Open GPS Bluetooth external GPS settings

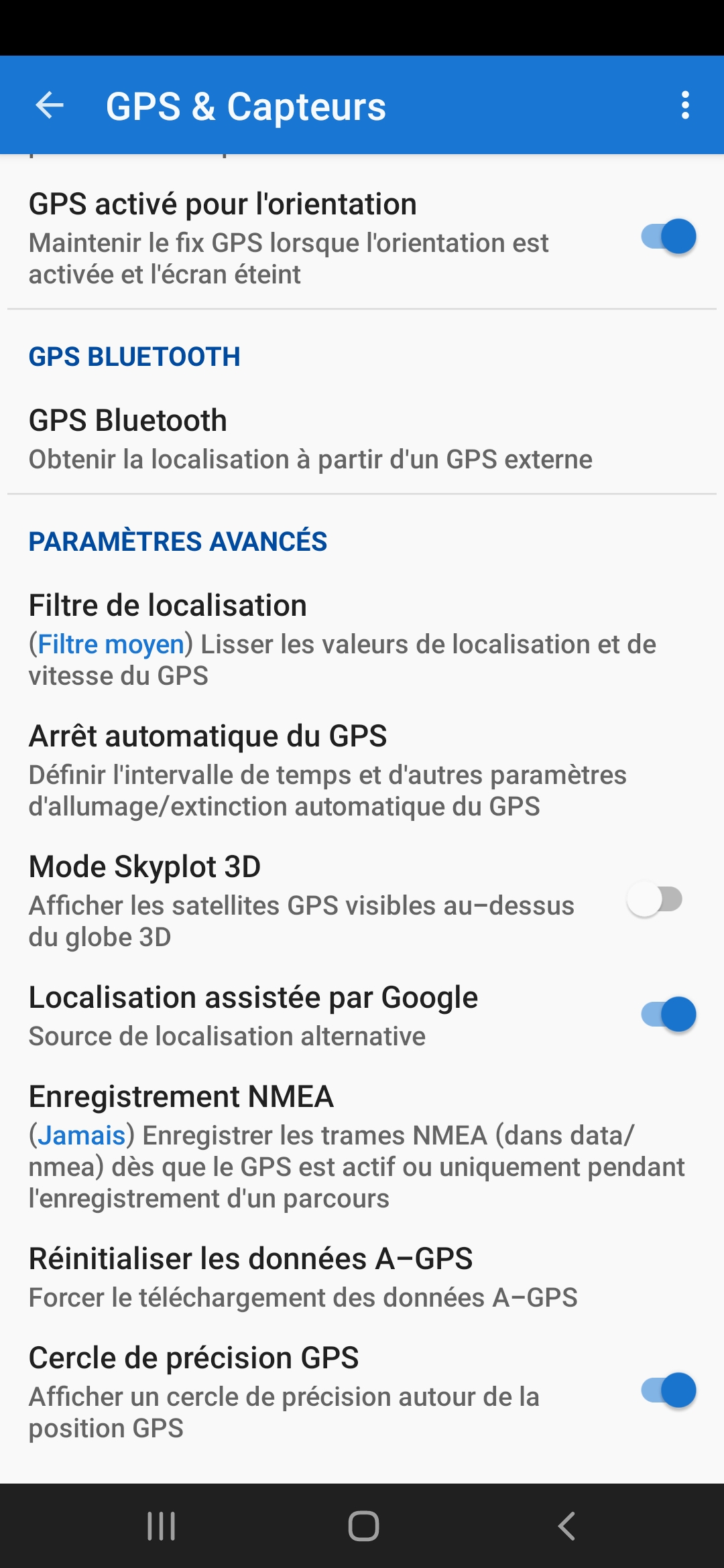310,439
